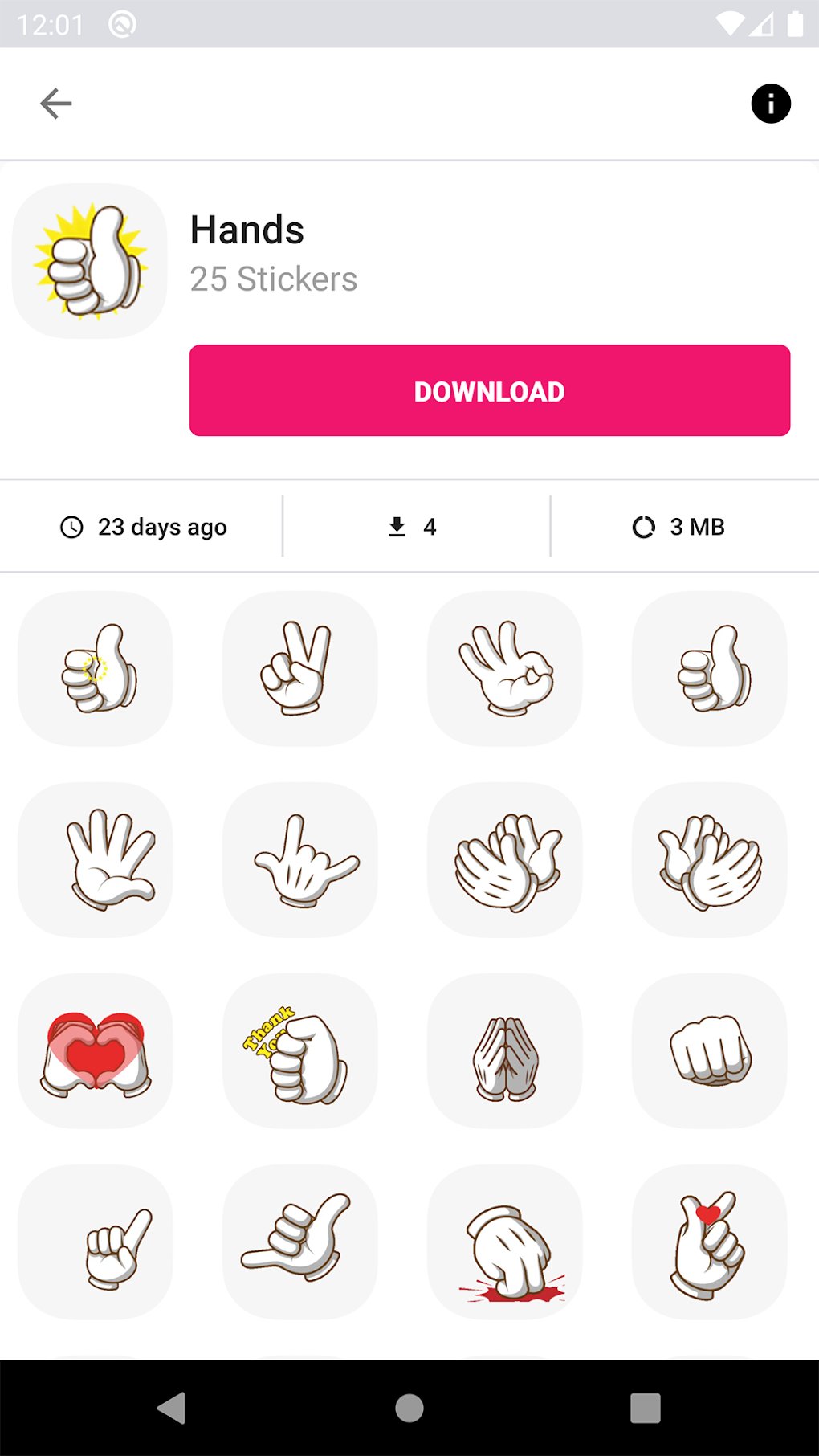
Task: Select the praying hands sticker
Action: [x=504, y=1051]
